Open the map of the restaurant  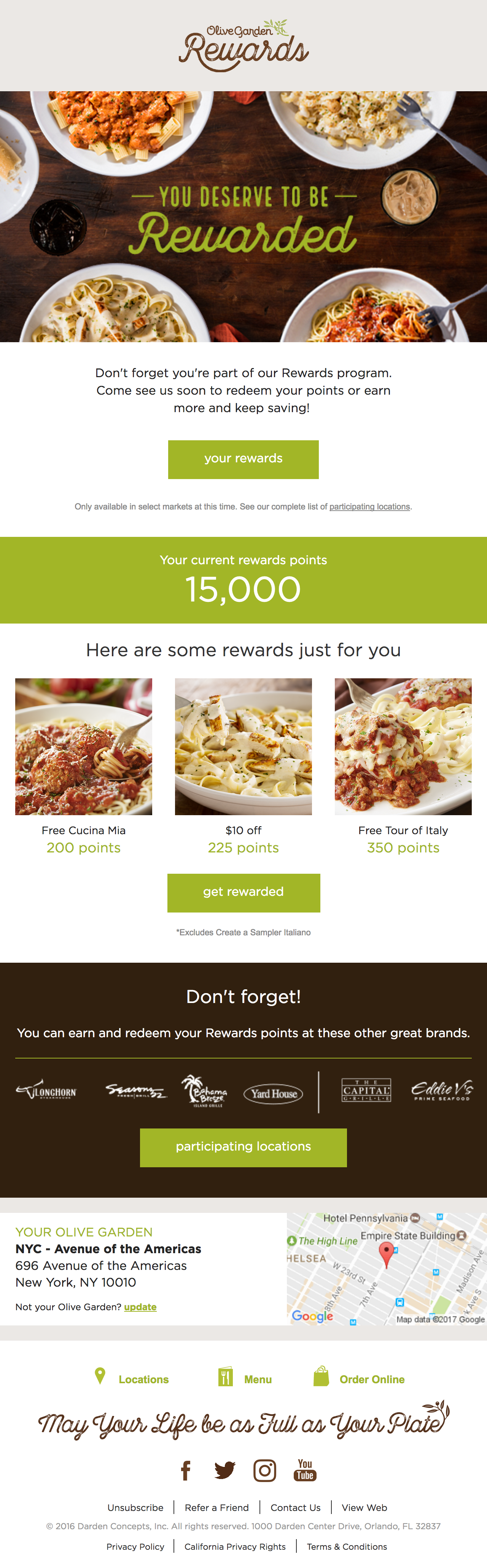(x=386, y=1268)
